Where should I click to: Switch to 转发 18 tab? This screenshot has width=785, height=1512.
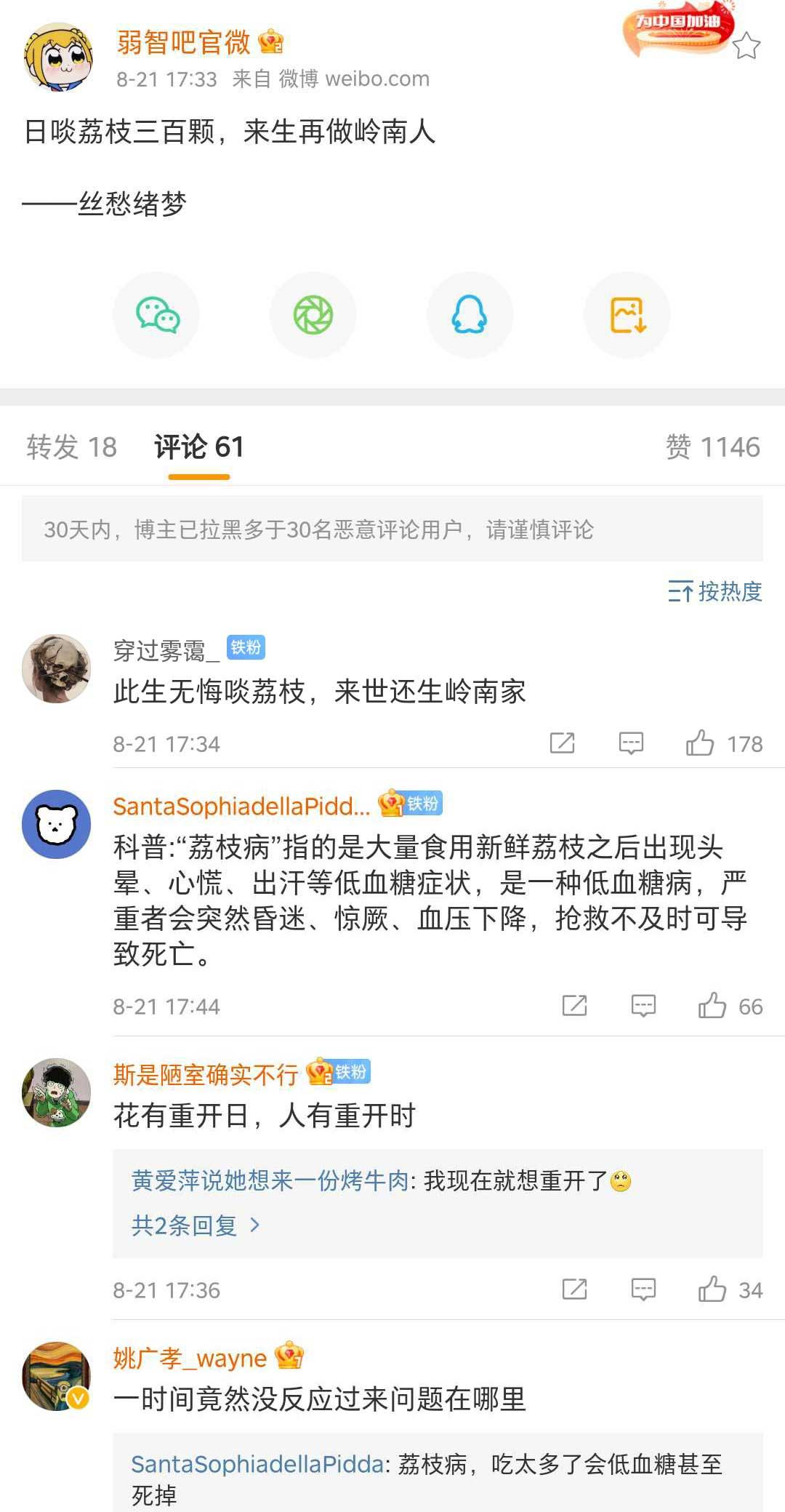coord(71,447)
